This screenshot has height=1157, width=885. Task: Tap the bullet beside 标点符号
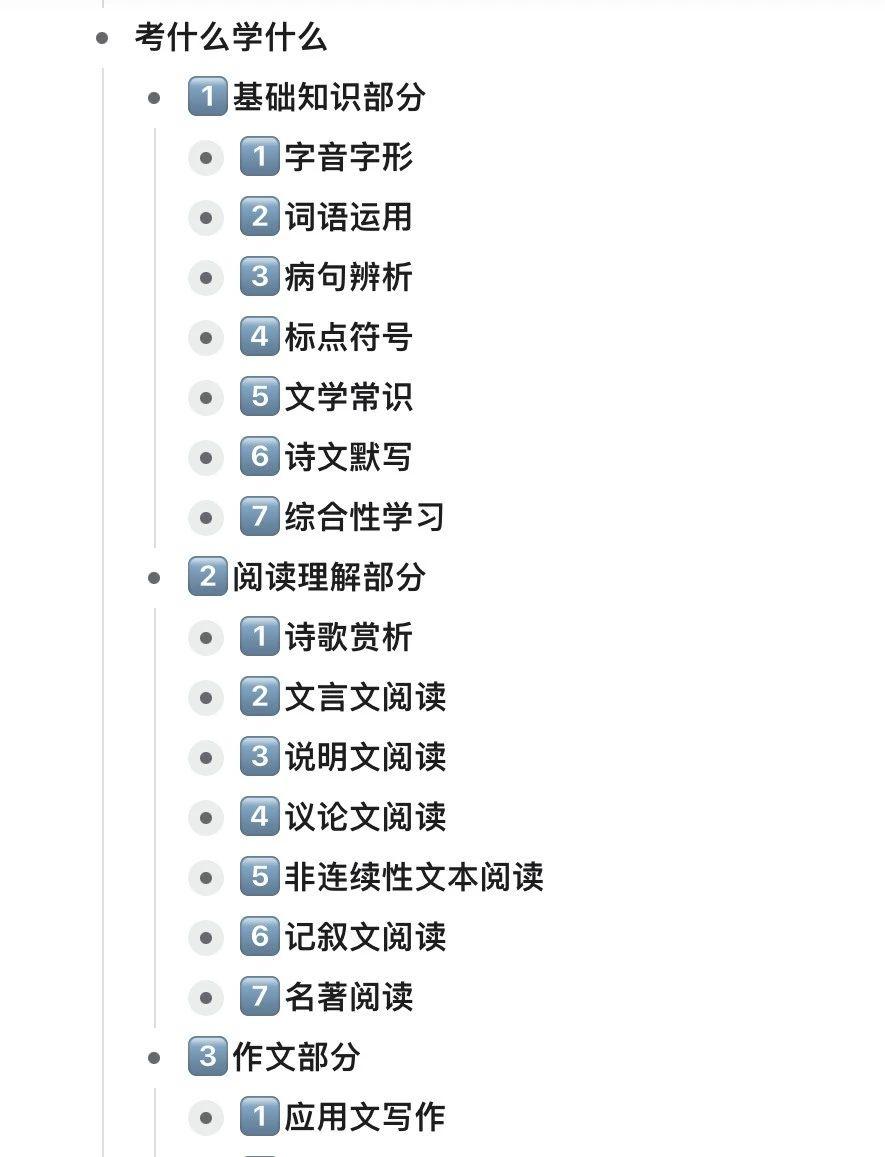tap(206, 338)
